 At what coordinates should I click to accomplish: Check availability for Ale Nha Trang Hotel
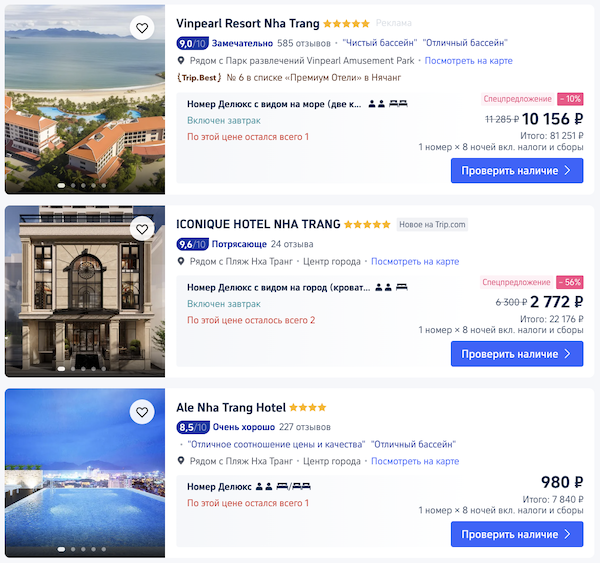[x=516, y=534]
